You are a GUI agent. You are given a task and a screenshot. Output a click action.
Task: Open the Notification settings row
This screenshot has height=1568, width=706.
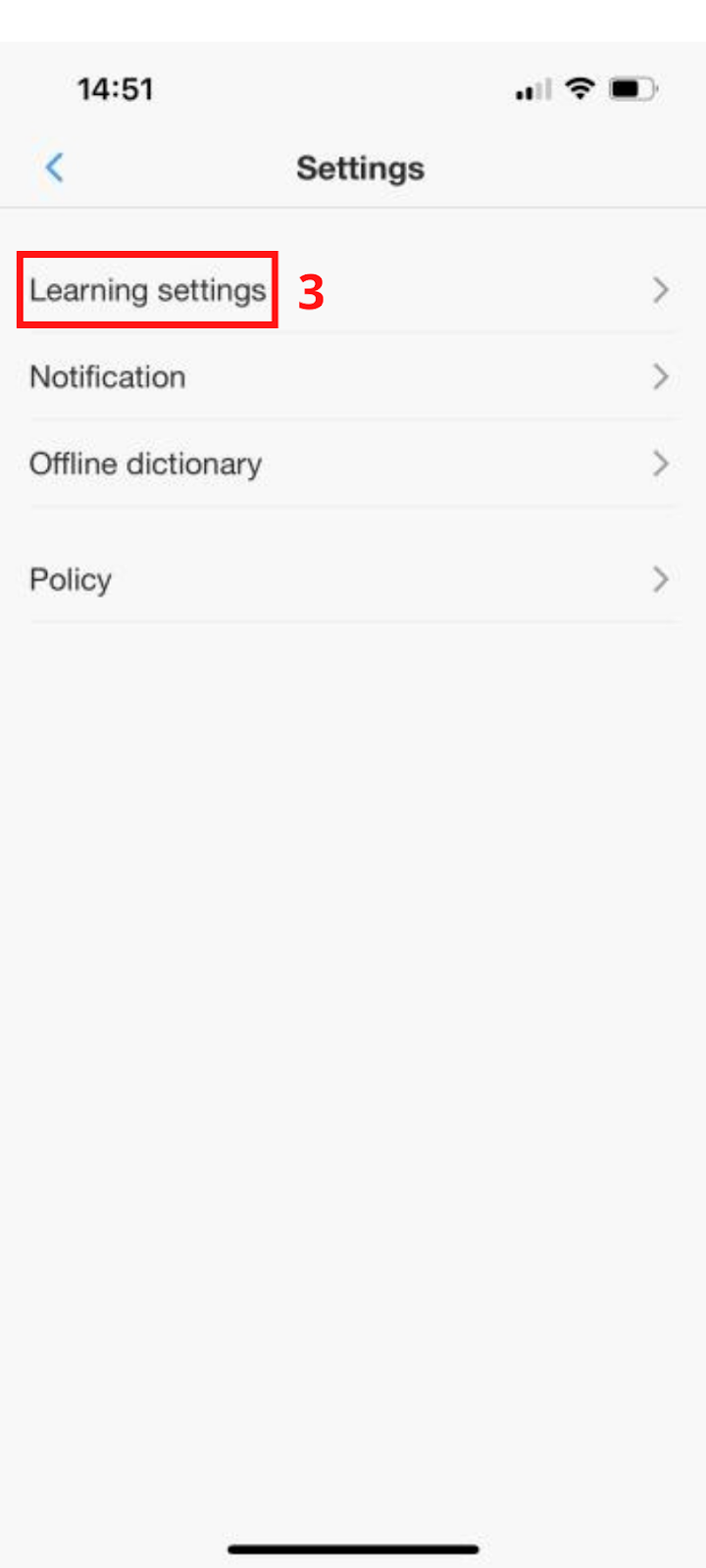coord(353,376)
